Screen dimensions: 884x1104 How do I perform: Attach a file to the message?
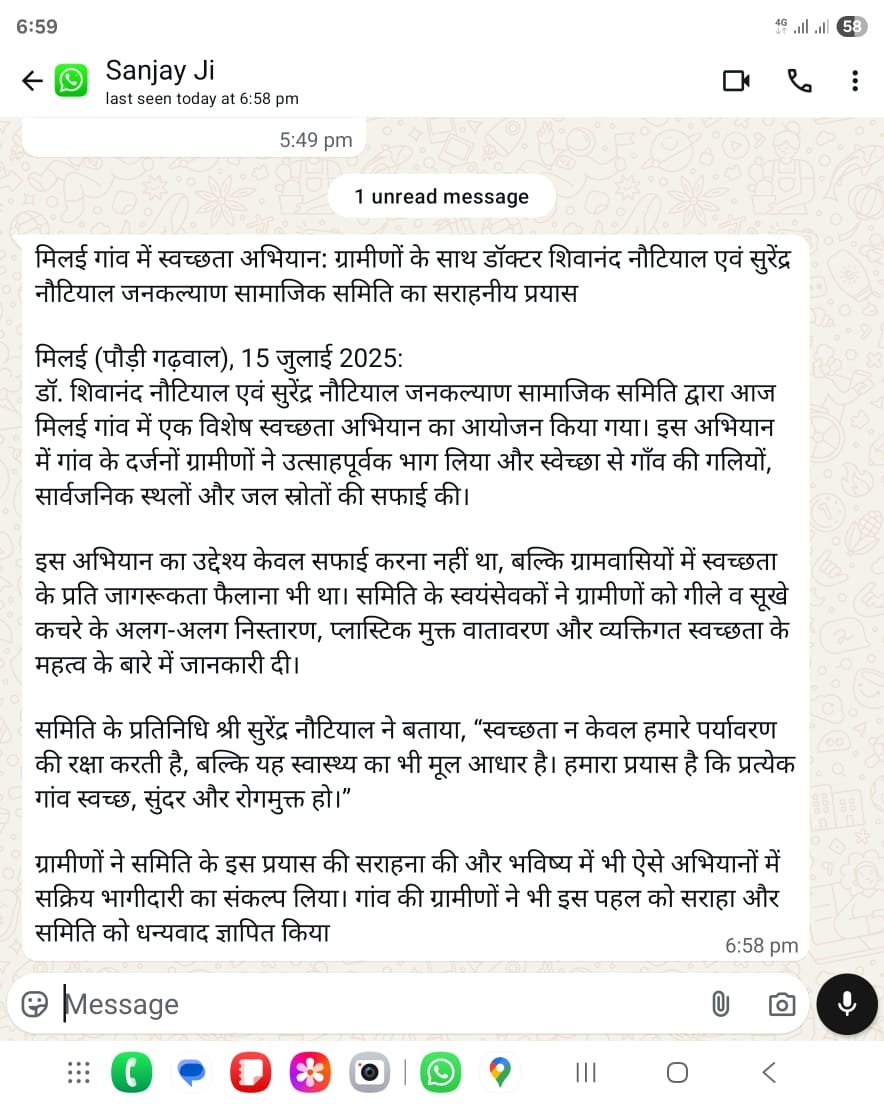click(x=720, y=1004)
